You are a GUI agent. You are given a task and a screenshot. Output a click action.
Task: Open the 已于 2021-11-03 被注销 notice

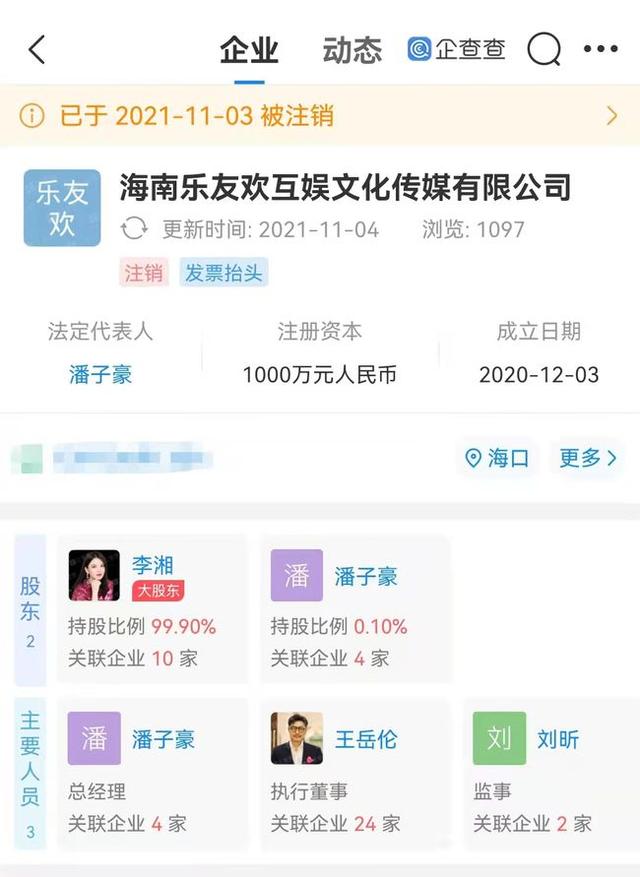click(320, 116)
